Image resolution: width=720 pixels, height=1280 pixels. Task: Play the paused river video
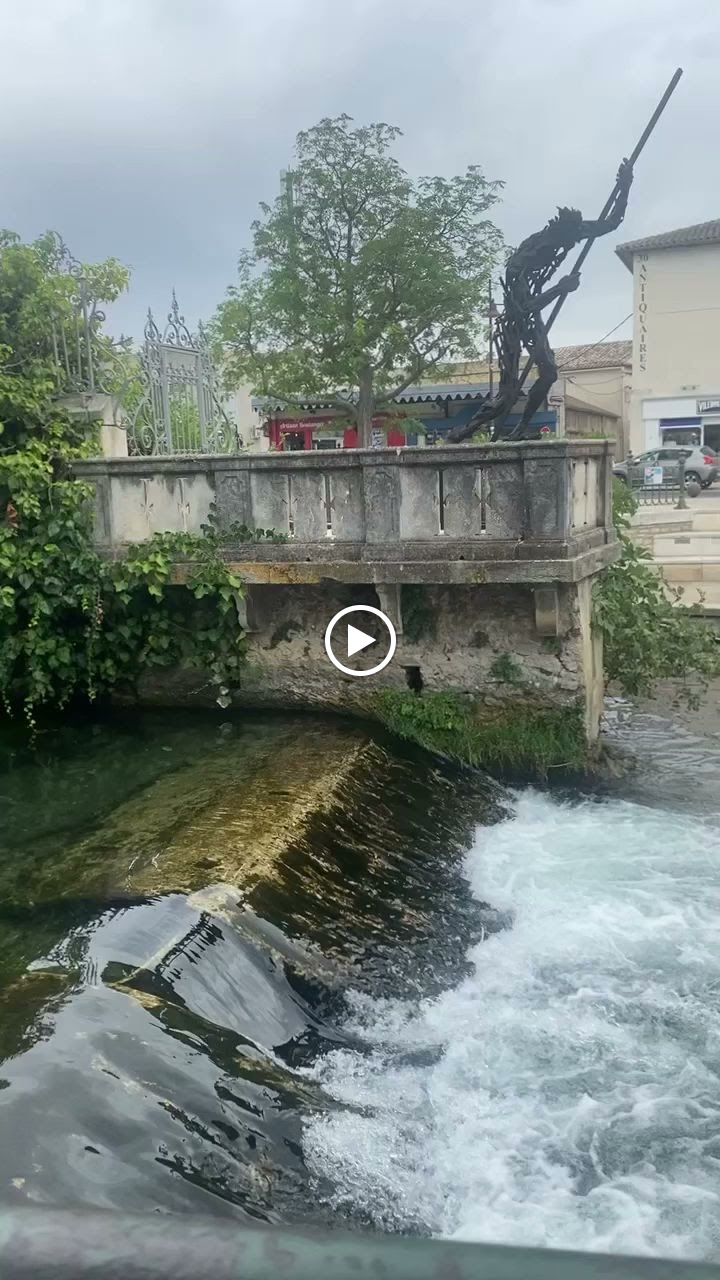(x=360, y=641)
